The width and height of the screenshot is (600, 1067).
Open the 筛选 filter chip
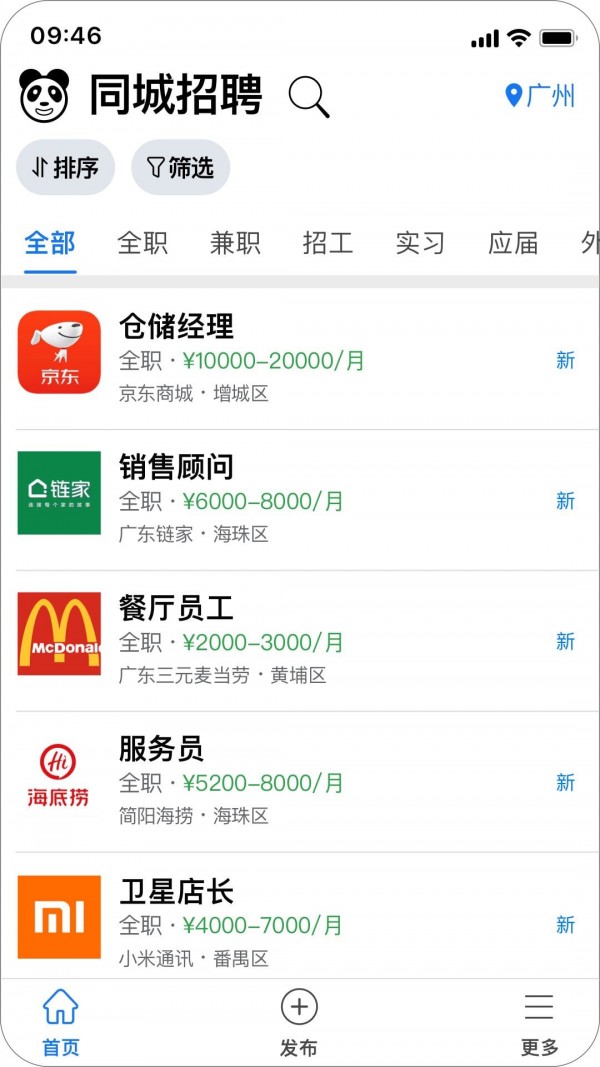[x=181, y=167]
